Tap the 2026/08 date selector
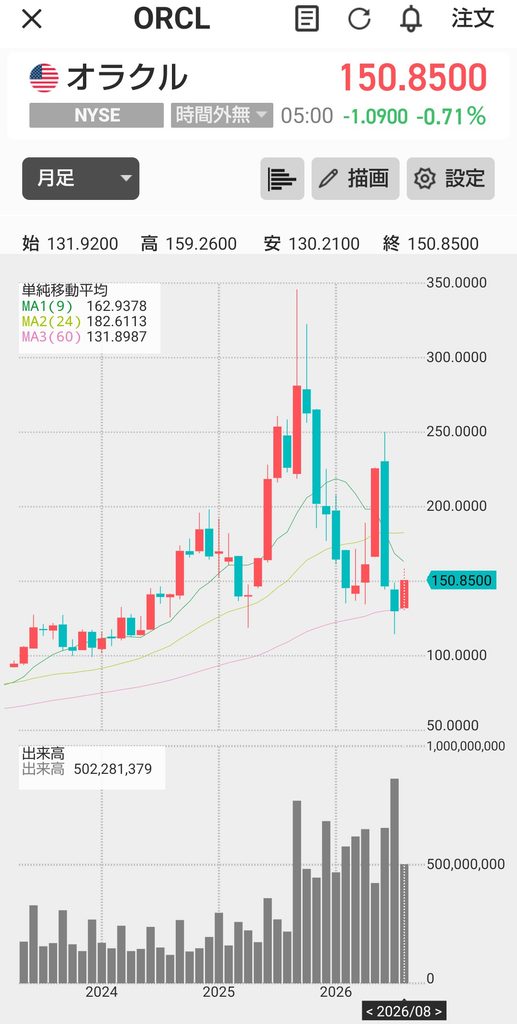Viewport: 517px width, 1024px height. pos(405,1012)
